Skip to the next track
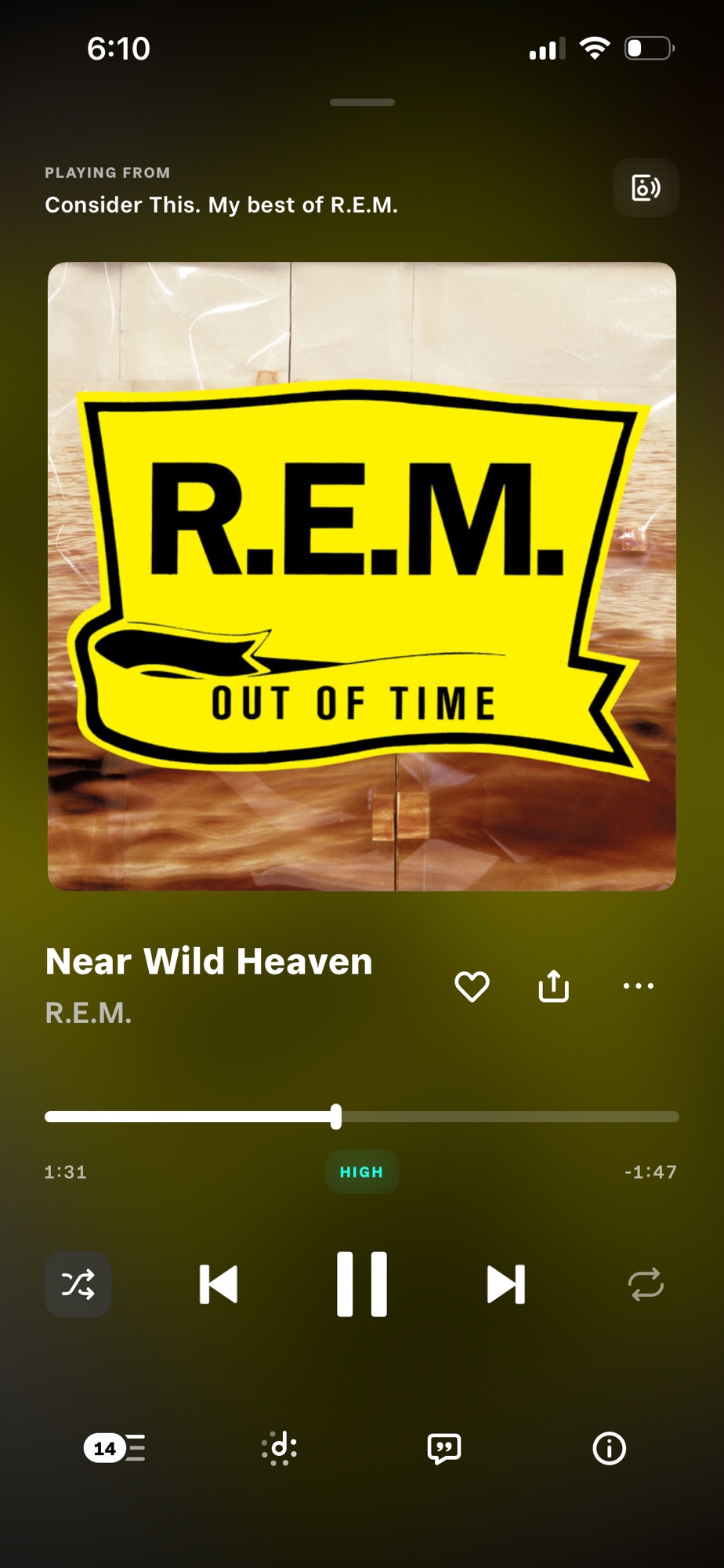724x1568 pixels. [x=505, y=1284]
